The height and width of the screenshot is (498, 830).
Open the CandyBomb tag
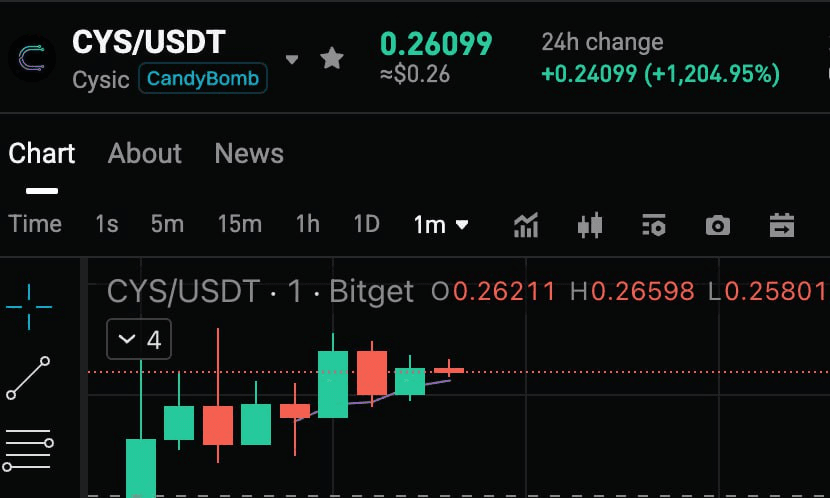[x=203, y=78]
